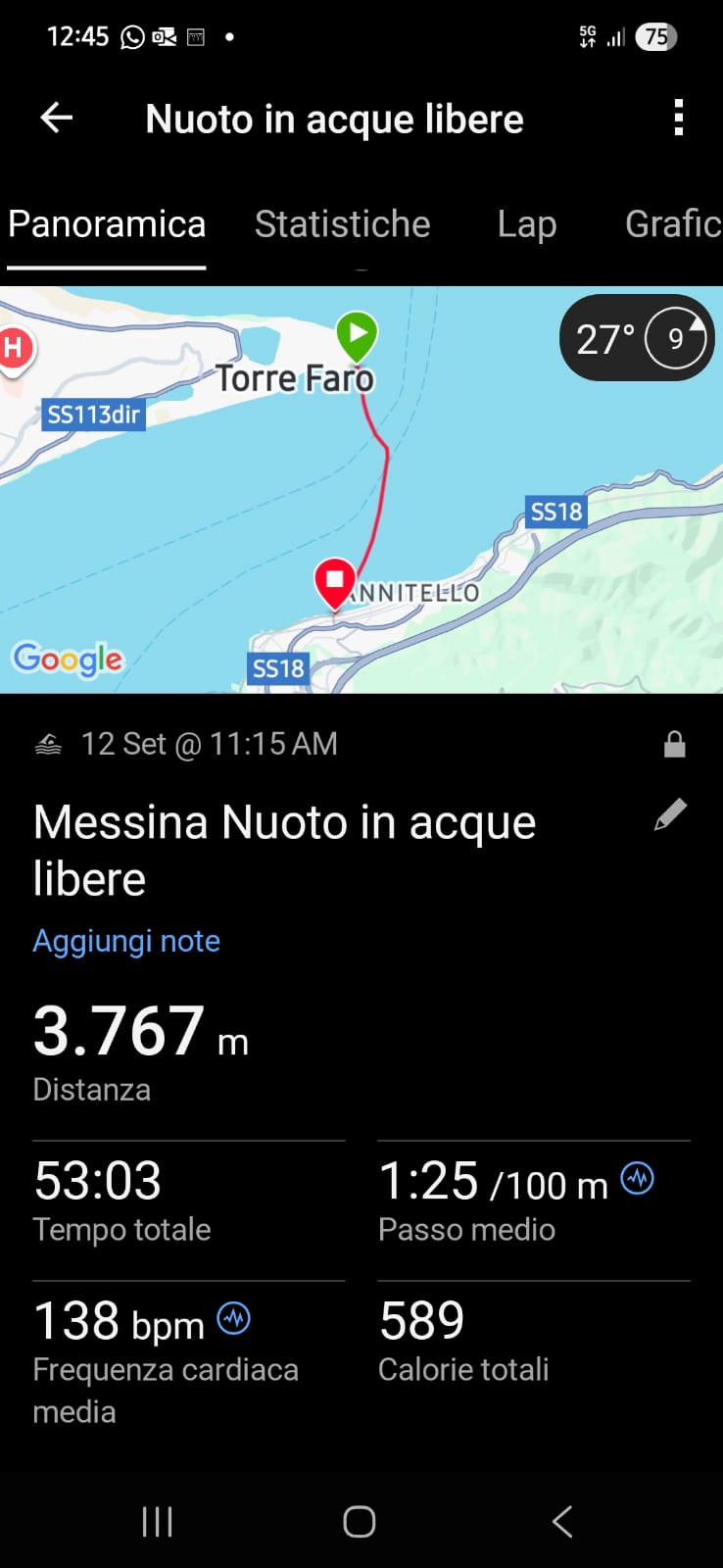723x1568 pixels.
Task: Go back using the top arrow
Action: point(57,119)
